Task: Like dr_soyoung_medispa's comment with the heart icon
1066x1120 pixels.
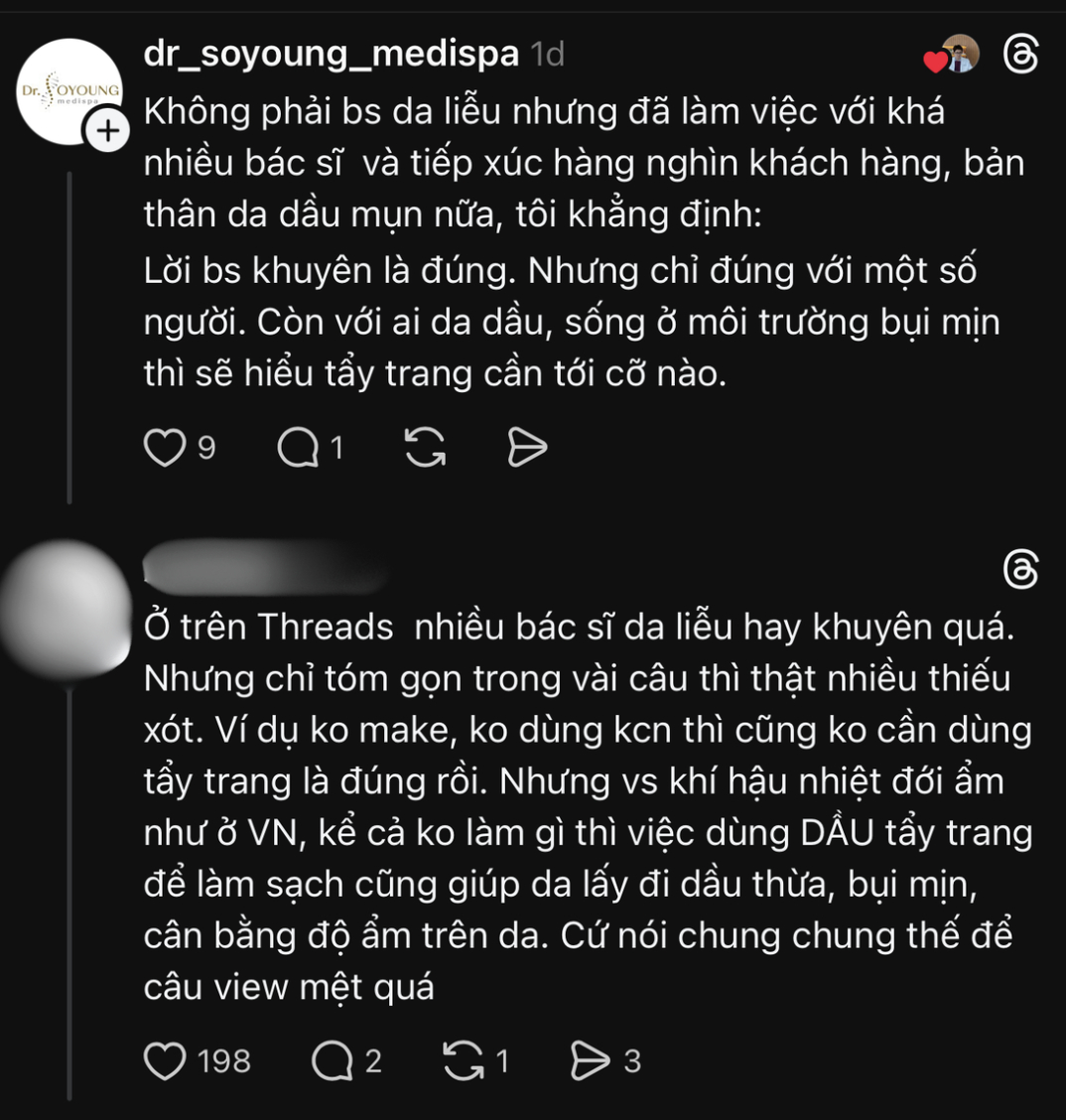Action: [167, 447]
